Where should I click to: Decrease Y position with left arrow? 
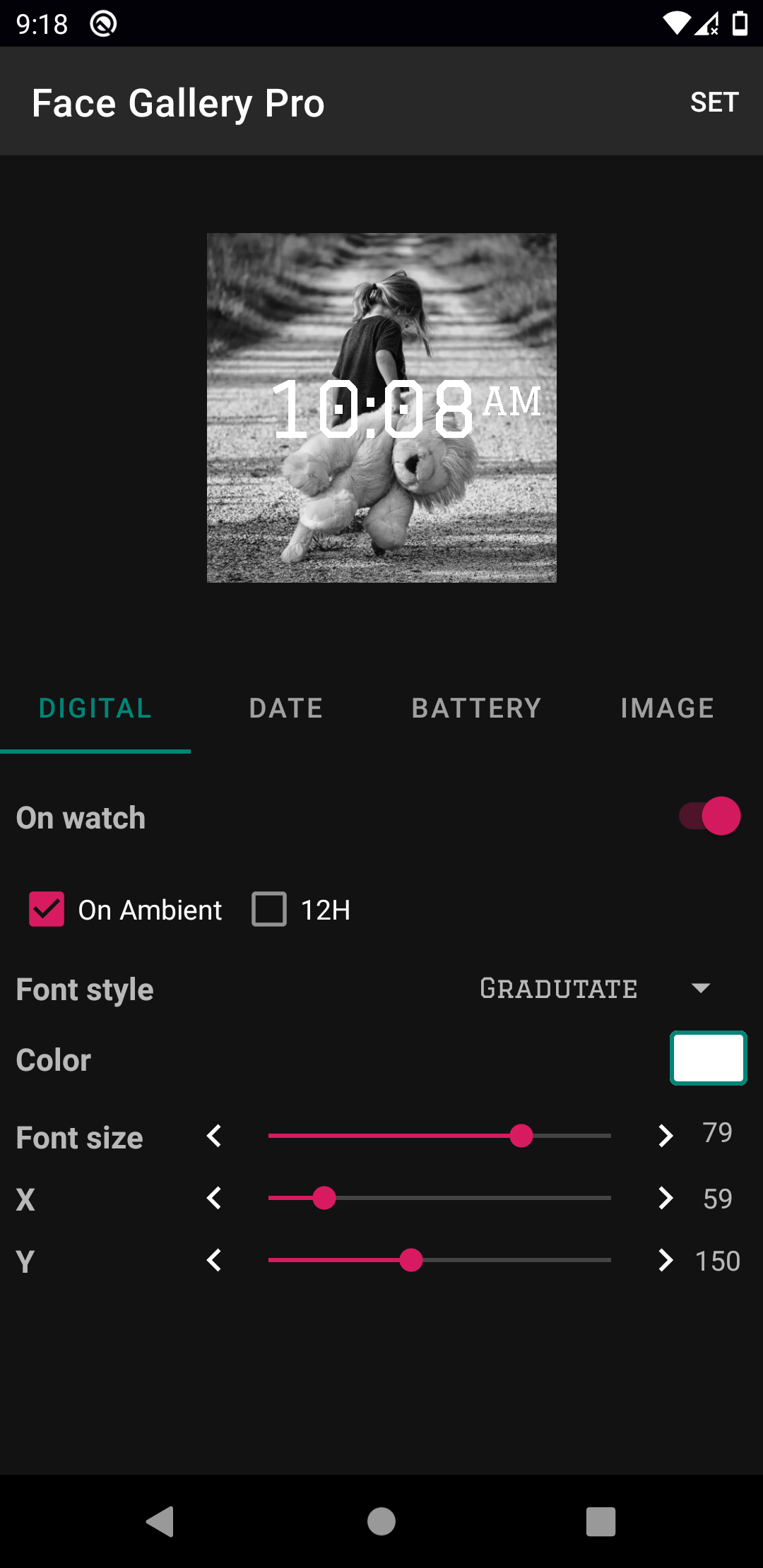coord(214,1260)
